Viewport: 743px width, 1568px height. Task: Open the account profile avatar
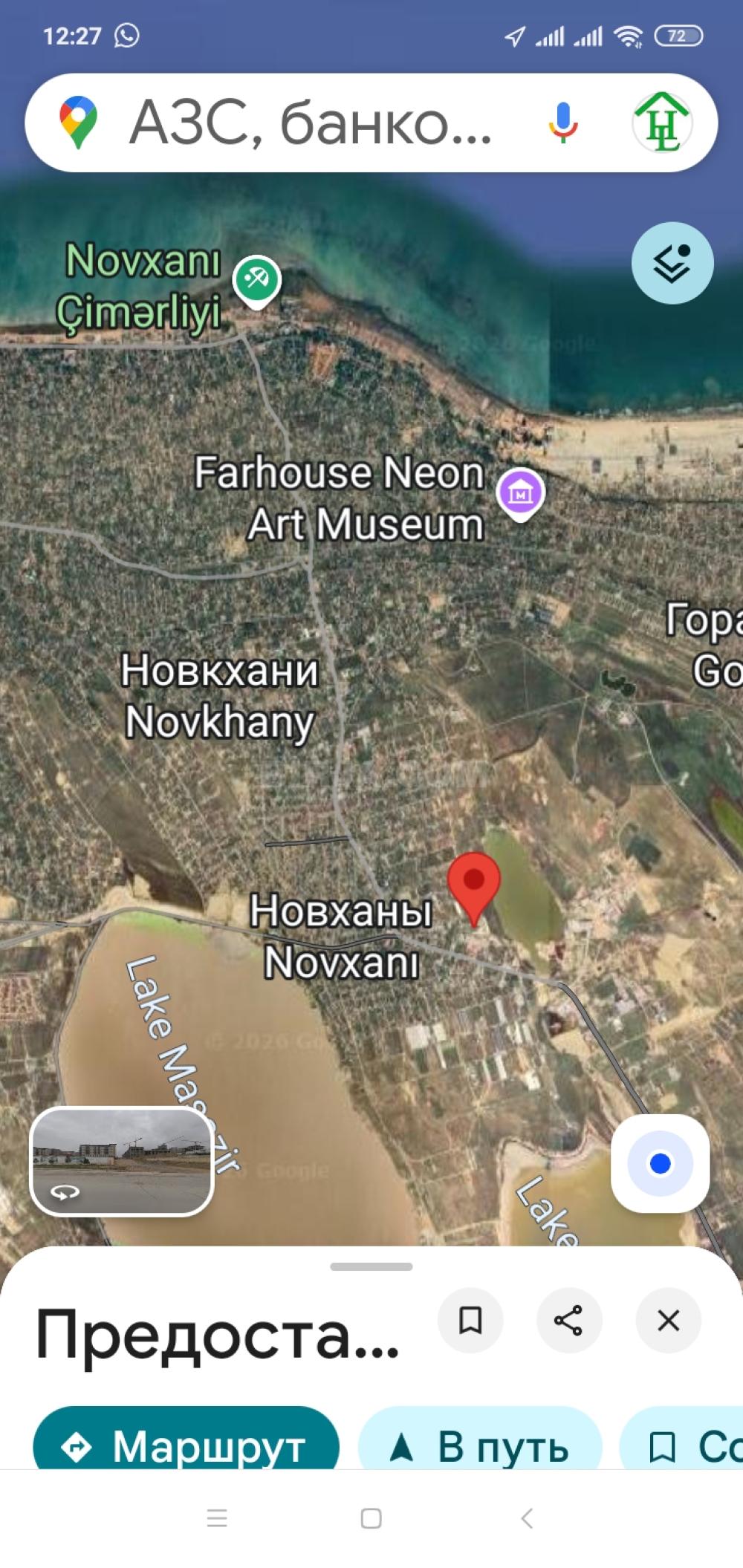(662, 123)
